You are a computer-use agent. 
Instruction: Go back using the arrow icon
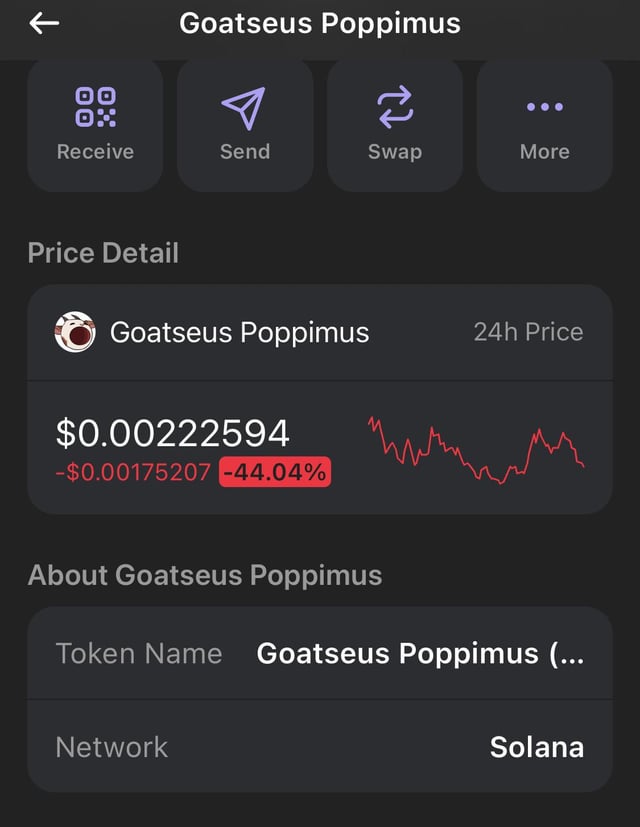tap(44, 24)
